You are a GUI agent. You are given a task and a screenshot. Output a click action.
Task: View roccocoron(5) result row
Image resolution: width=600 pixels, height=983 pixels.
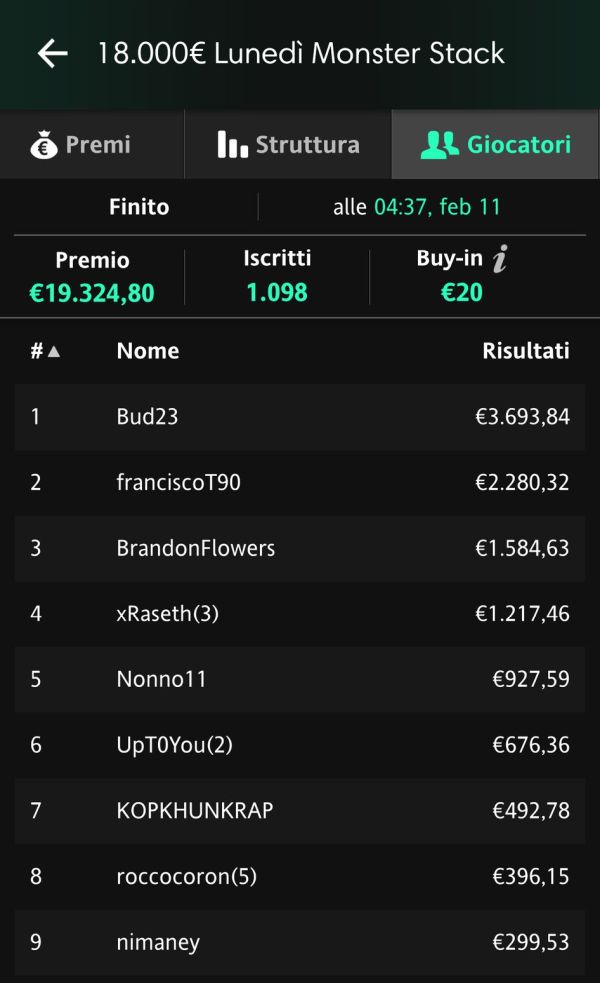(x=300, y=876)
